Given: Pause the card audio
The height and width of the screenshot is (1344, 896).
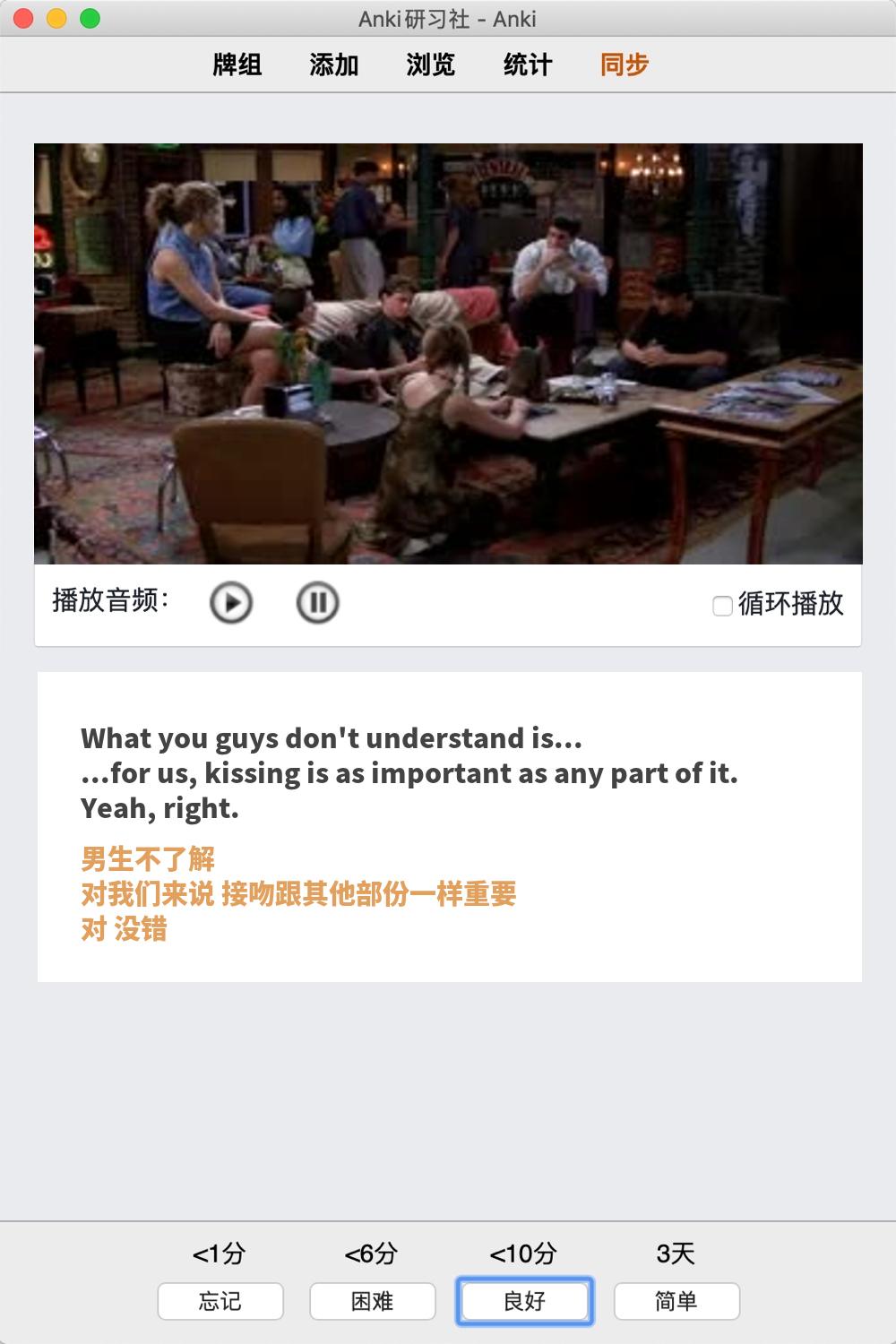Looking at the screenshot, I should (x=318, y=602).
